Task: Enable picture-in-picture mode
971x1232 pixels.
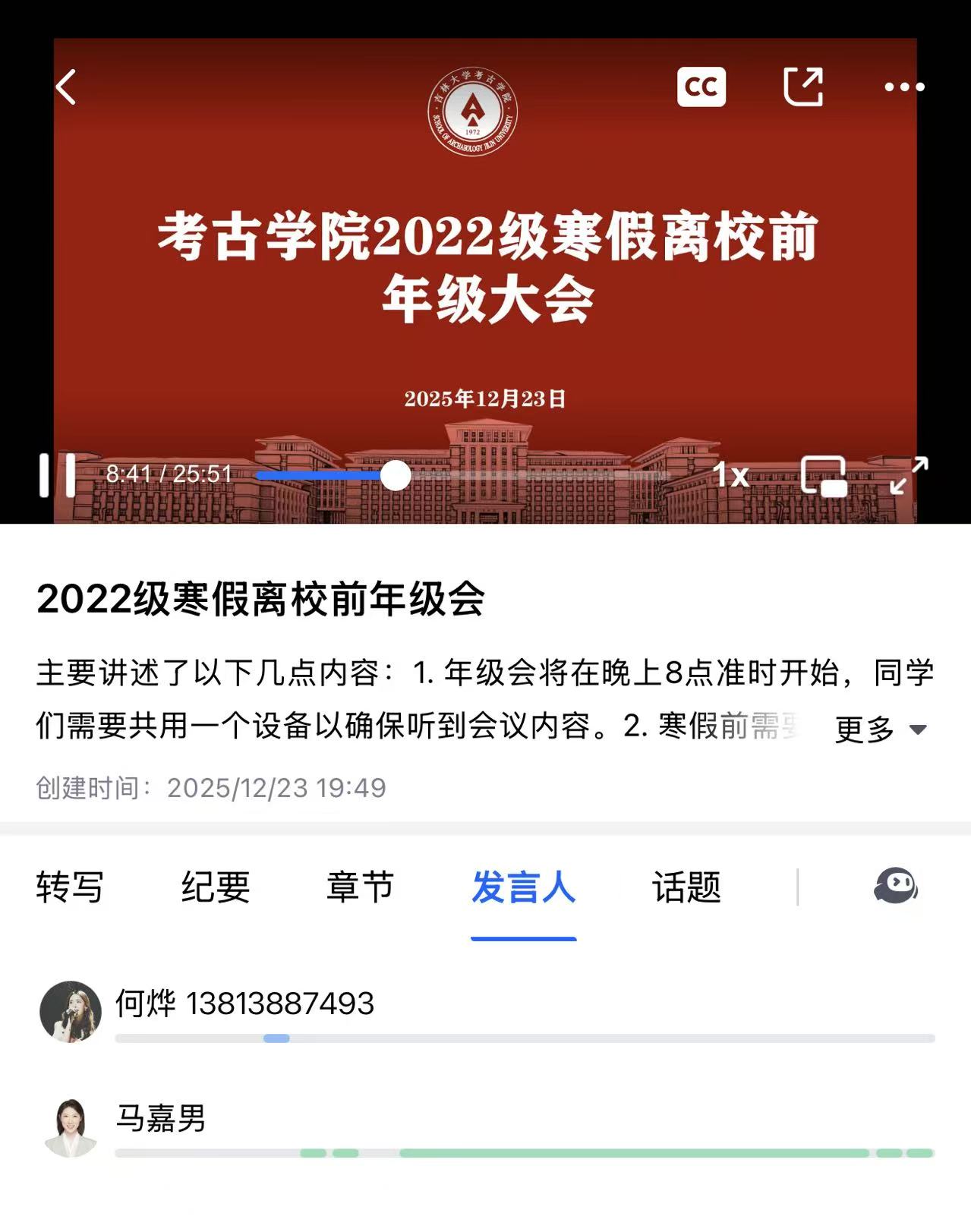Action: pyautogui.click(x=824, y=476)
